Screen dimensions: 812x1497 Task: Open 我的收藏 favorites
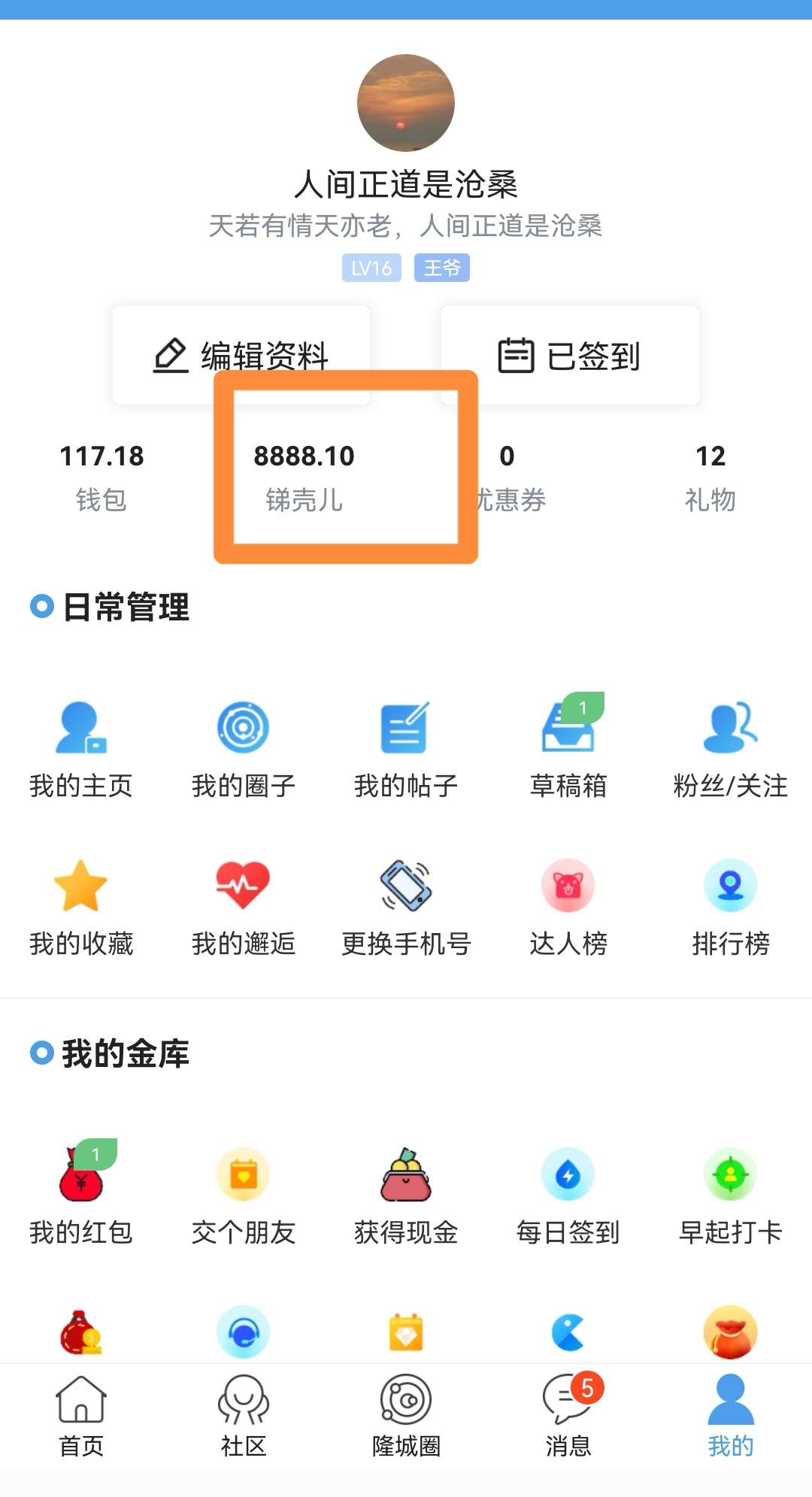click(x=81, y=908)
